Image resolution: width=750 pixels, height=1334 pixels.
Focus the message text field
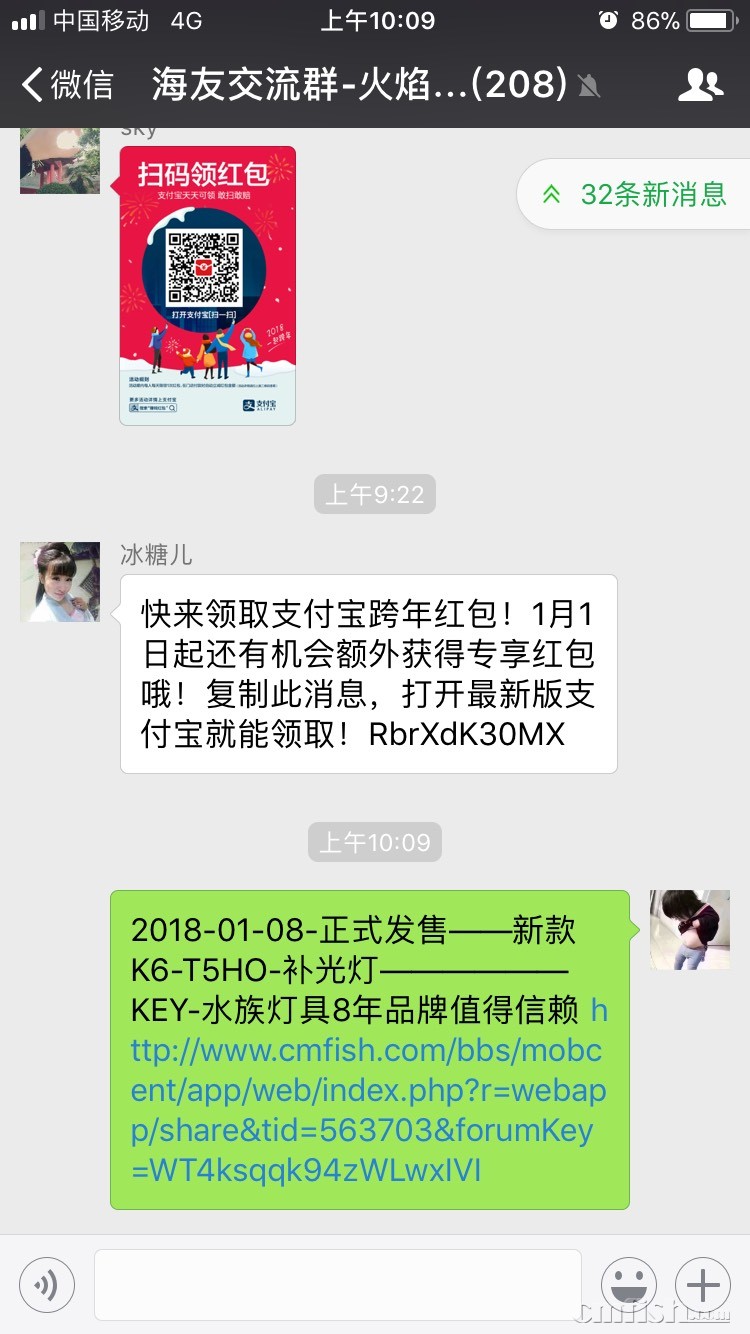(x=338, y=1285)
